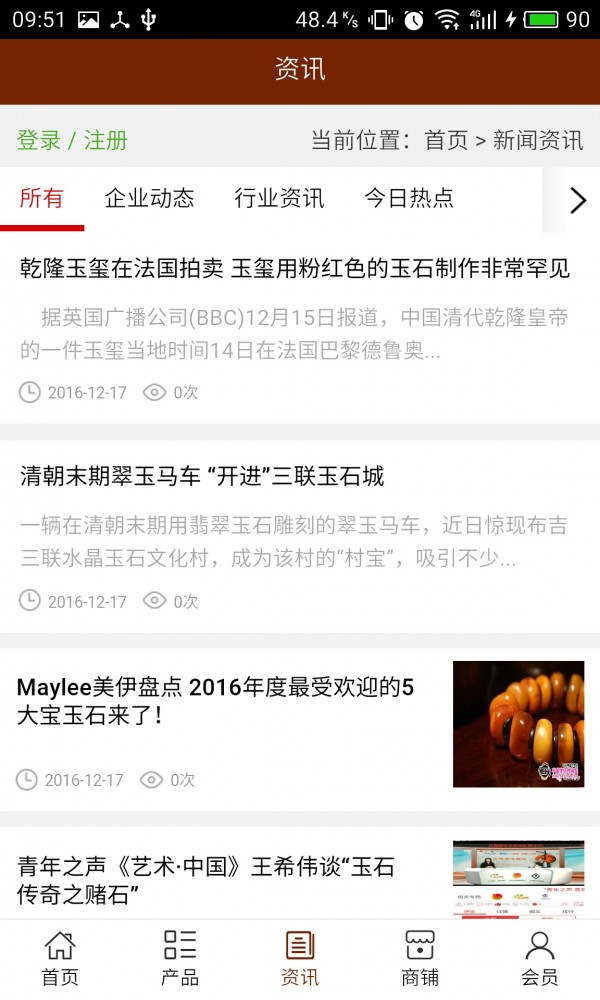The height and width of the screenshot is (1000, 600).
Task: Open the article about 乾隆玉玺在法国拍卖
Action: [295, 268]
